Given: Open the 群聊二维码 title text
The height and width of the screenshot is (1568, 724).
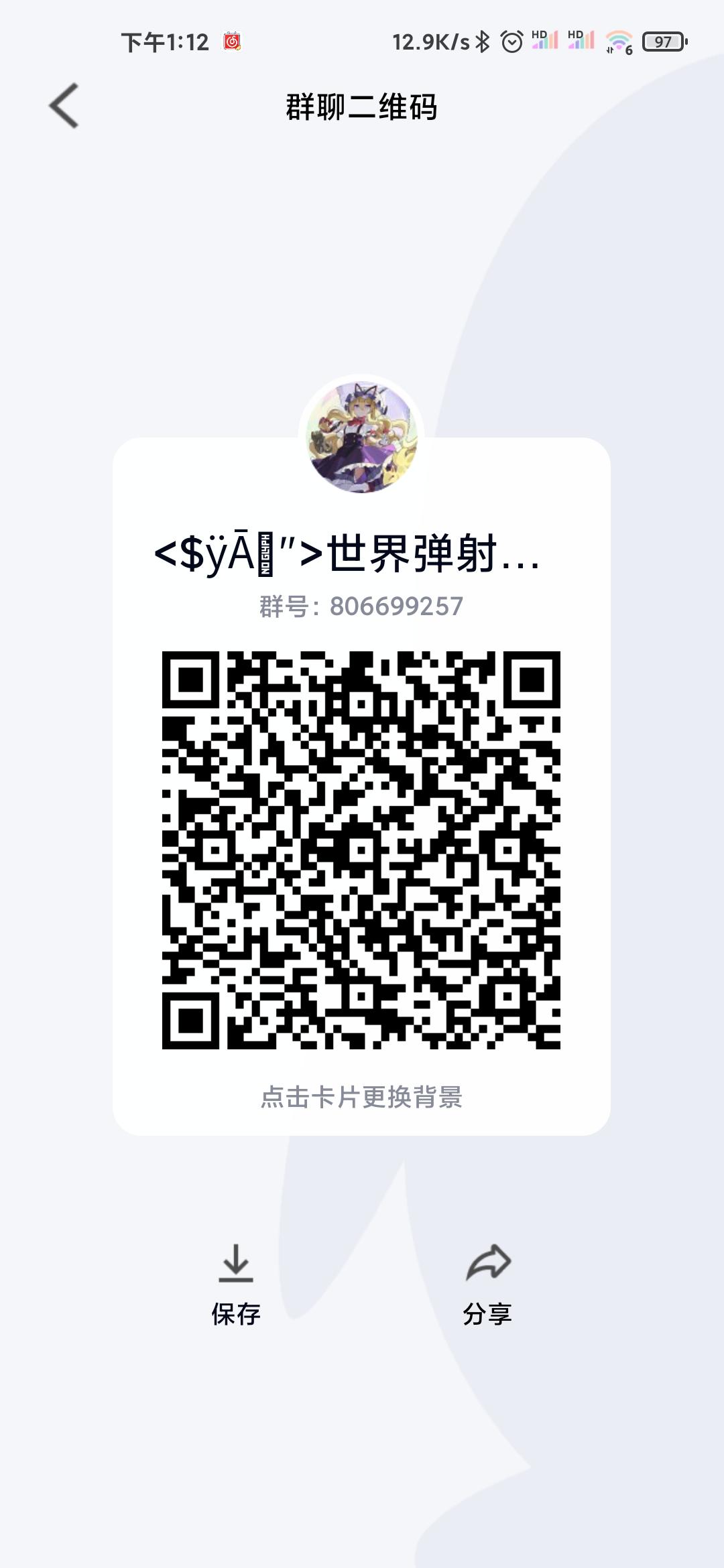Looking at the screenshot, I should point(362,107).
